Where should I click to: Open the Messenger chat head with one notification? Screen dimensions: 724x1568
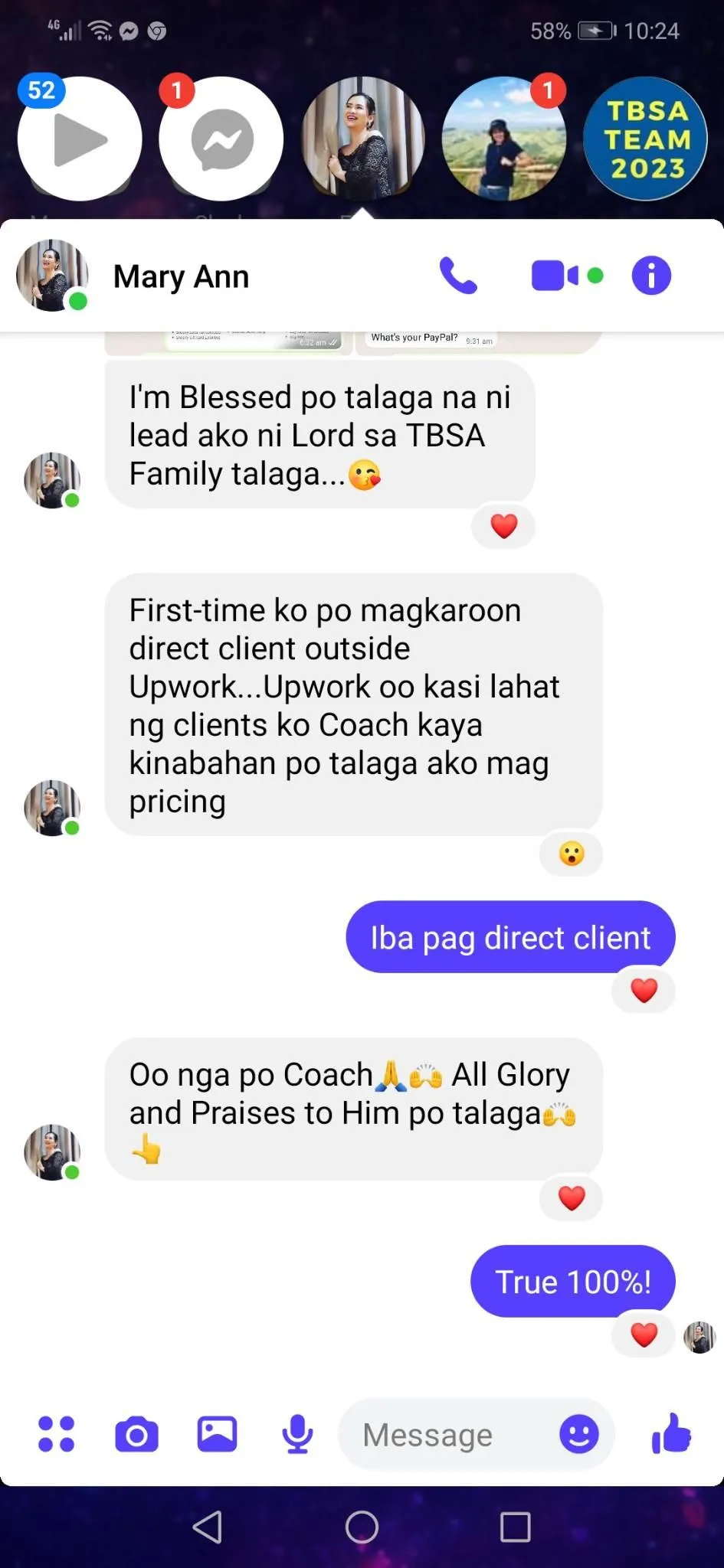coord(221,139)
